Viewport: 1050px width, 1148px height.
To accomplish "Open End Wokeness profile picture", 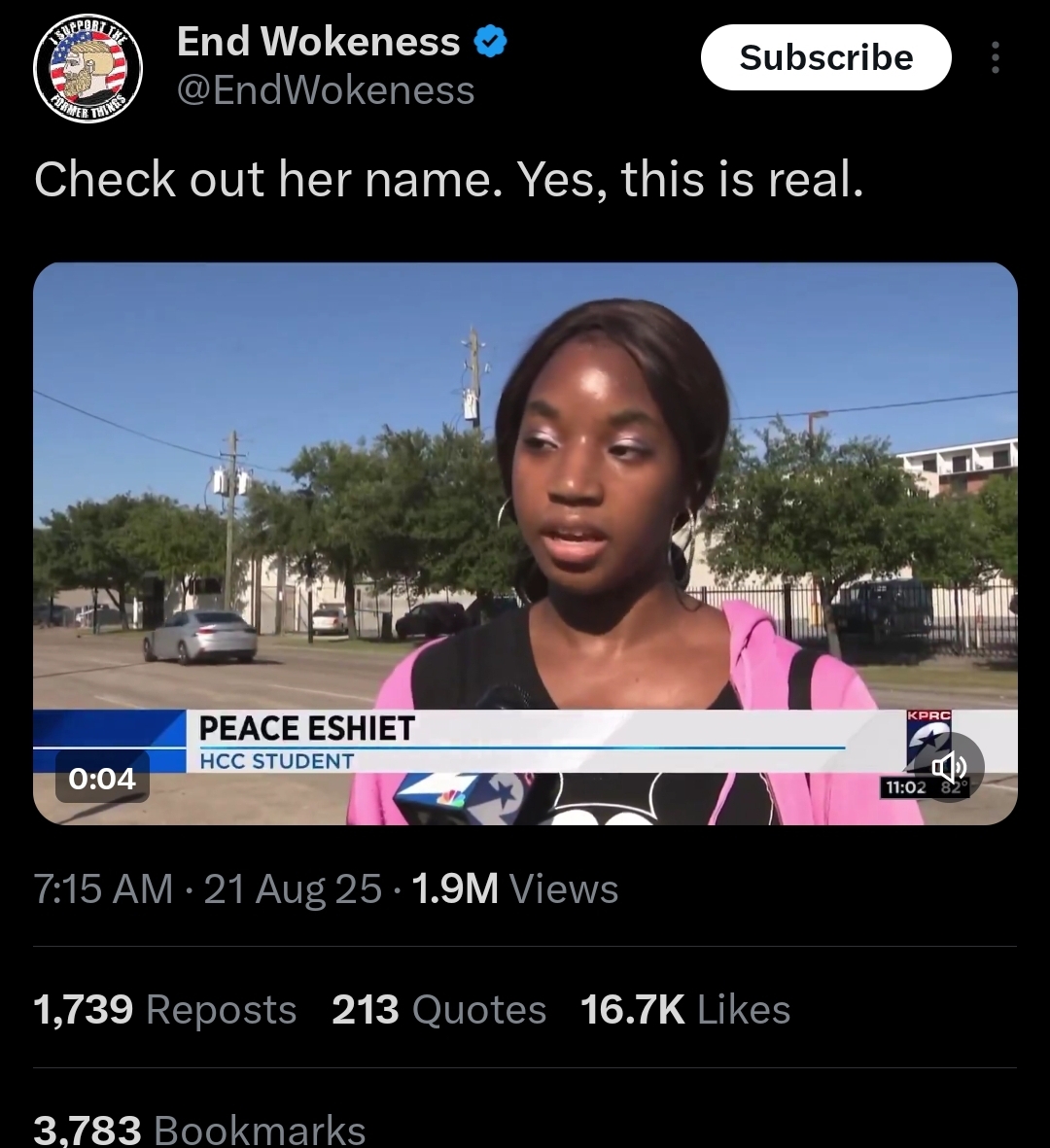I will pos(87,69).
